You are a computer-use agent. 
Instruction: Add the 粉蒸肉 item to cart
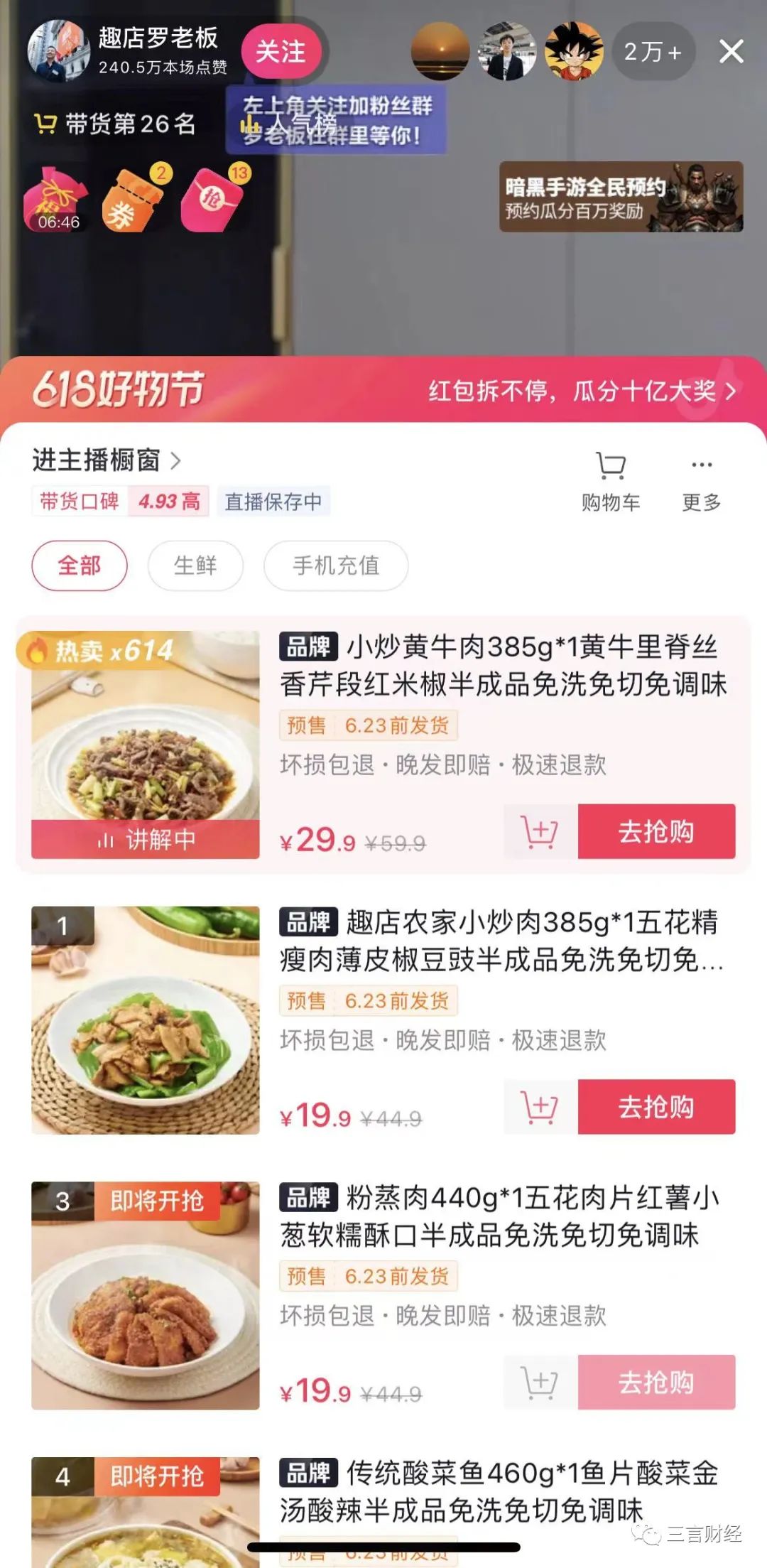click(543, 1381)
